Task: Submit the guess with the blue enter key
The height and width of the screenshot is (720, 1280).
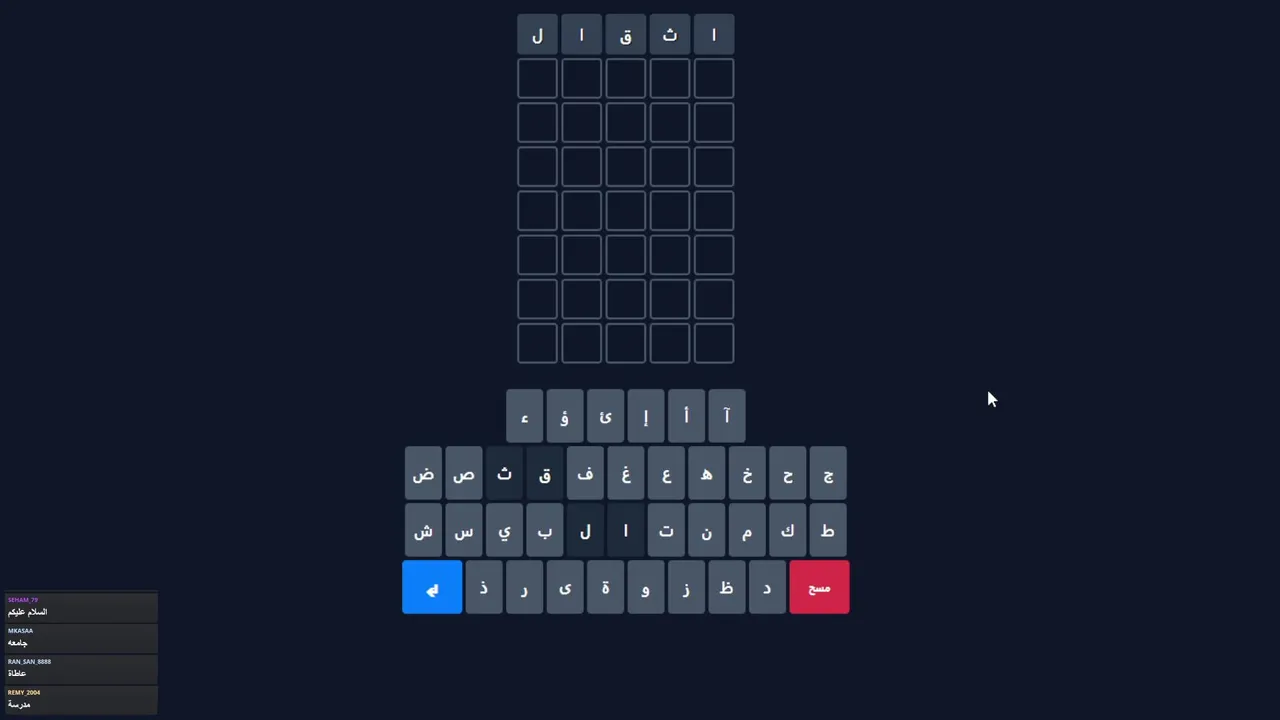Action: pos(432,587)
